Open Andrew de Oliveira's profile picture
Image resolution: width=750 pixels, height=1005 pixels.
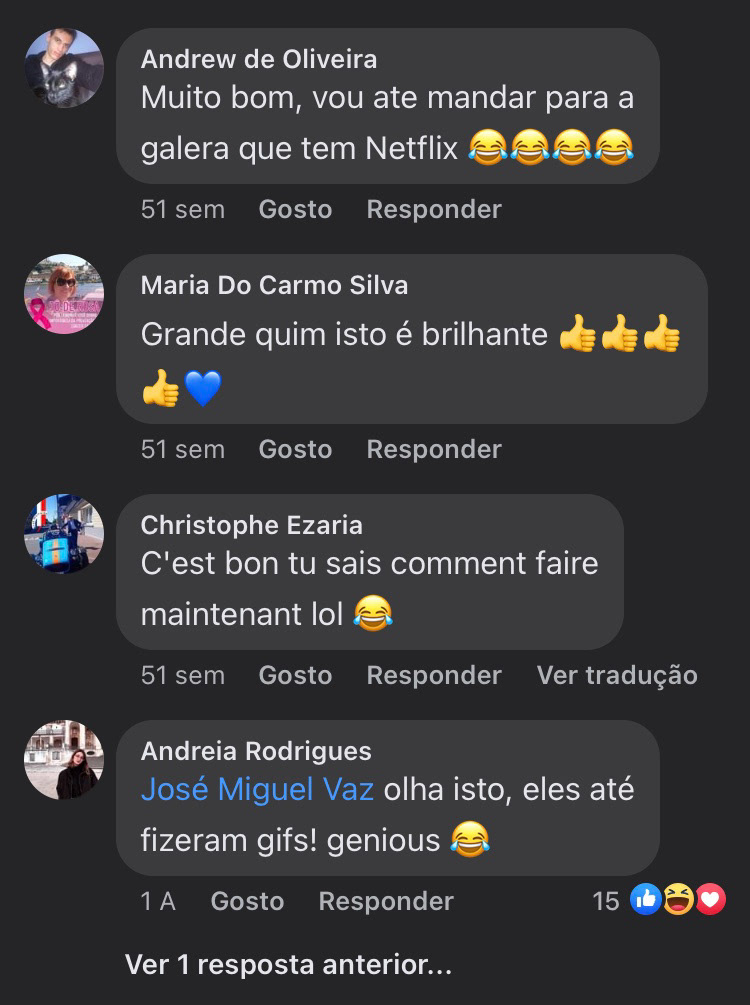pyautogui.click(x=64, y=67)
